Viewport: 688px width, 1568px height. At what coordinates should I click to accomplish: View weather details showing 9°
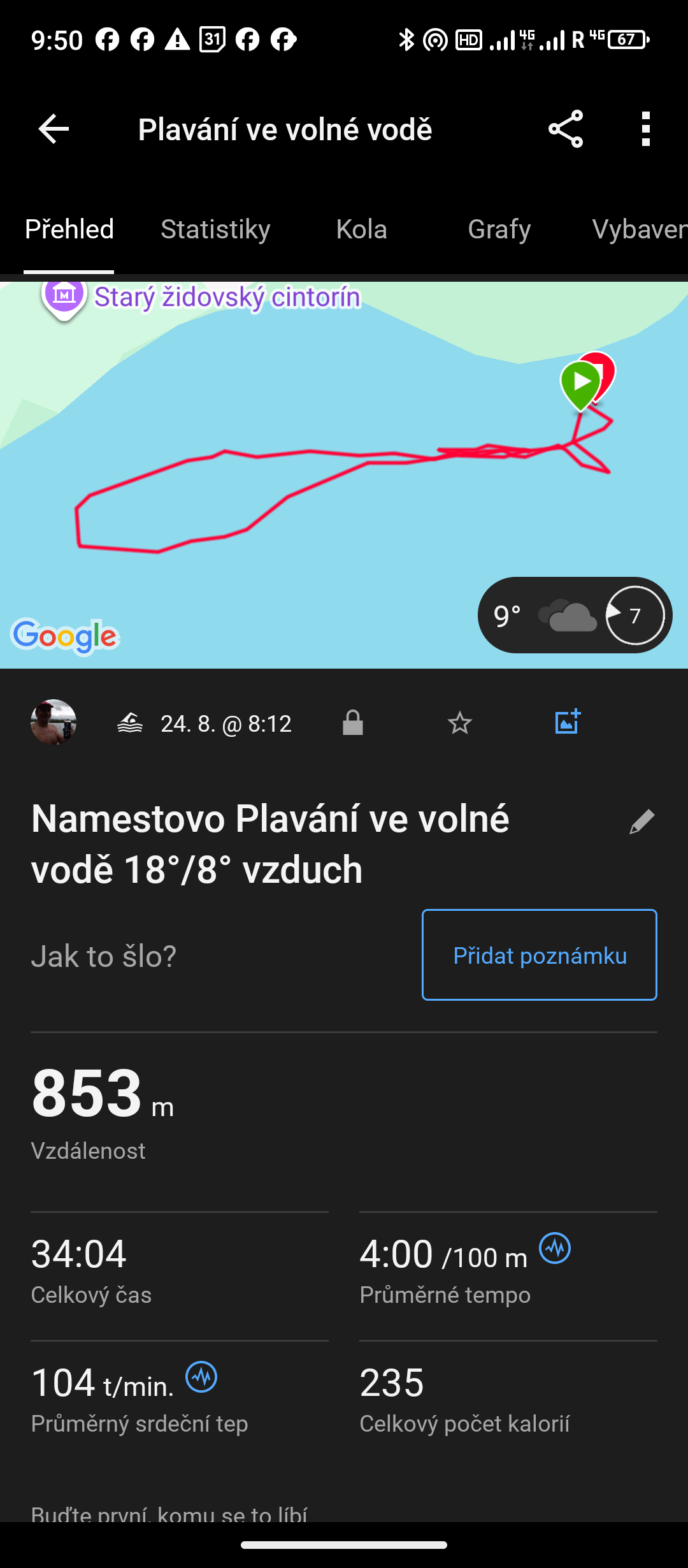tap(575, 615)
